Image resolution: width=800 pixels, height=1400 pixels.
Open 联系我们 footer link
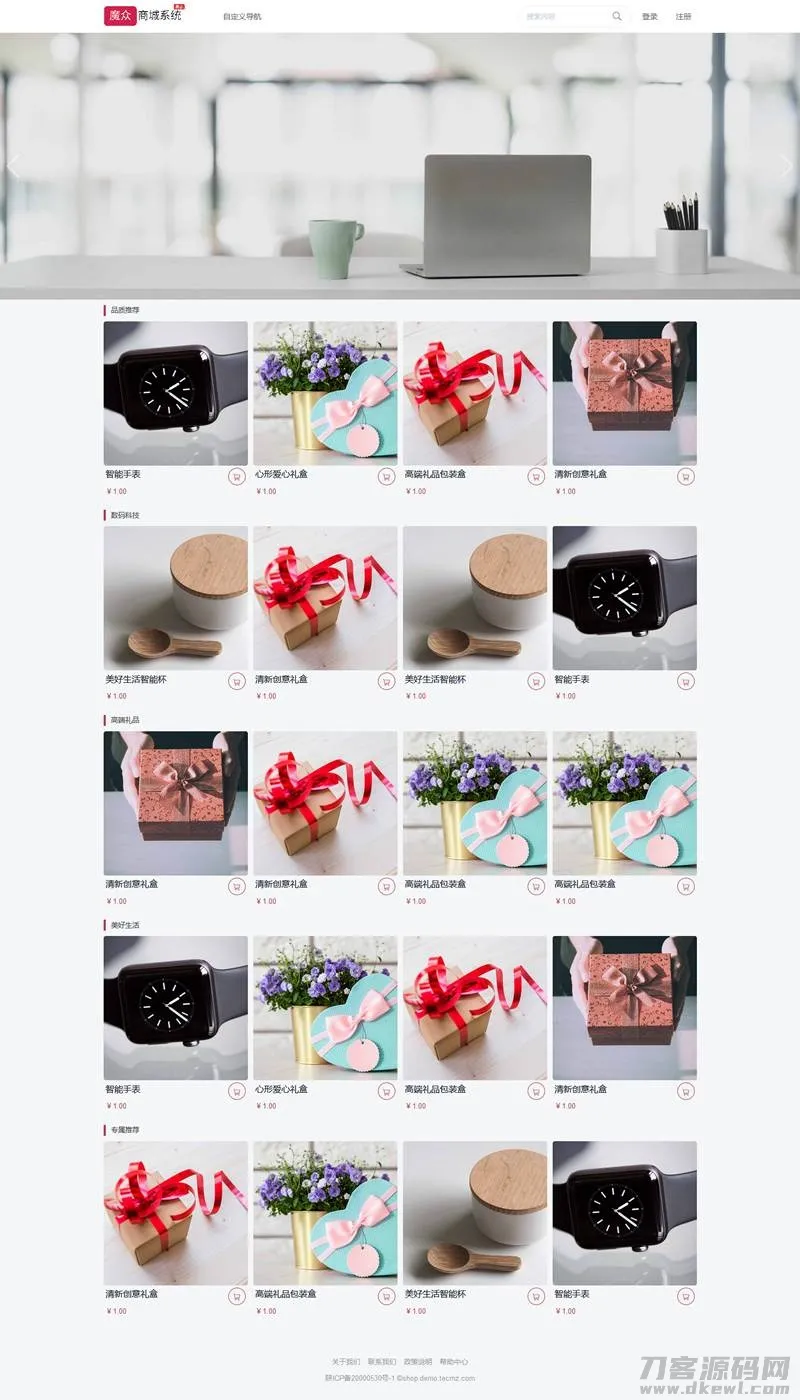[x=382, y=1362]
